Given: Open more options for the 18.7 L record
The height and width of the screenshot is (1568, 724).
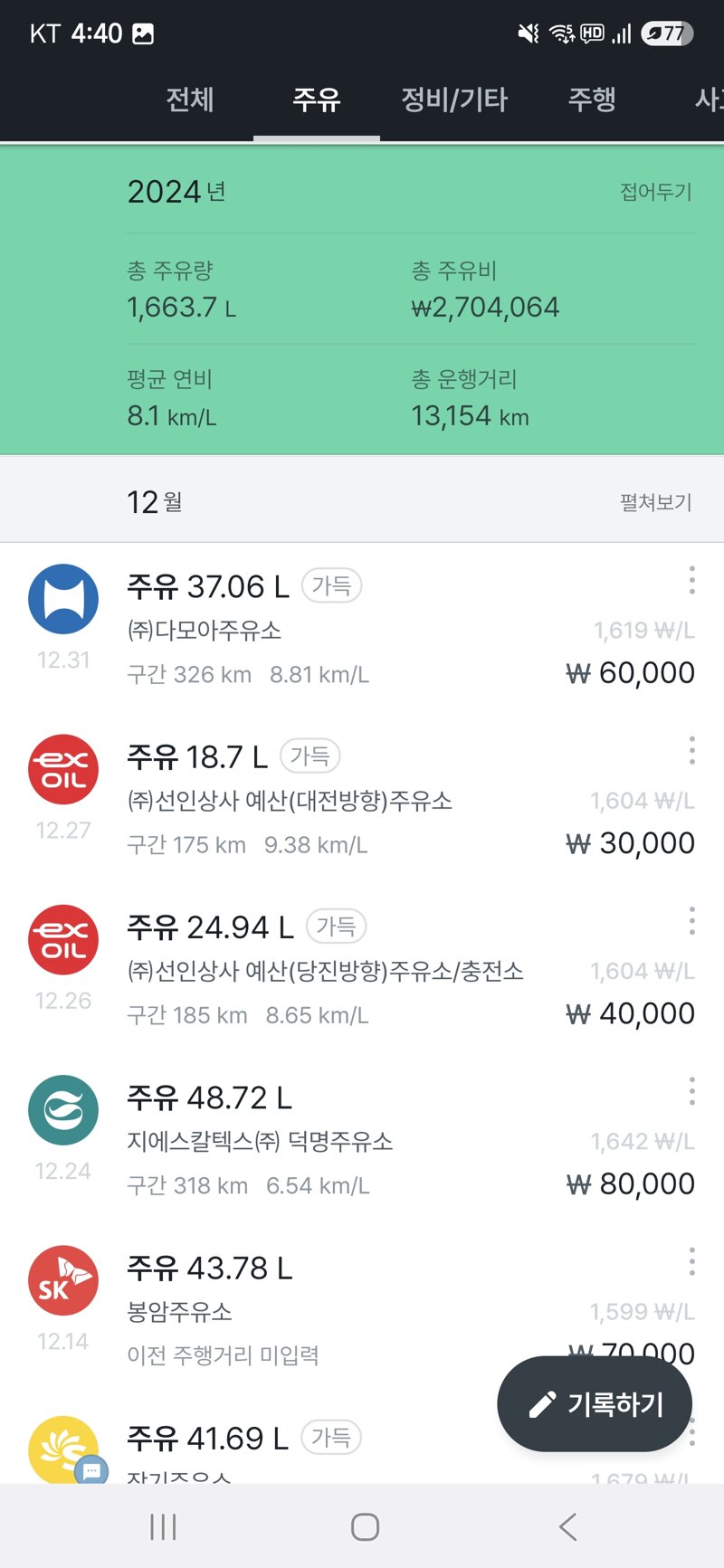Looking at the screenshot, I should coord(691,750).
